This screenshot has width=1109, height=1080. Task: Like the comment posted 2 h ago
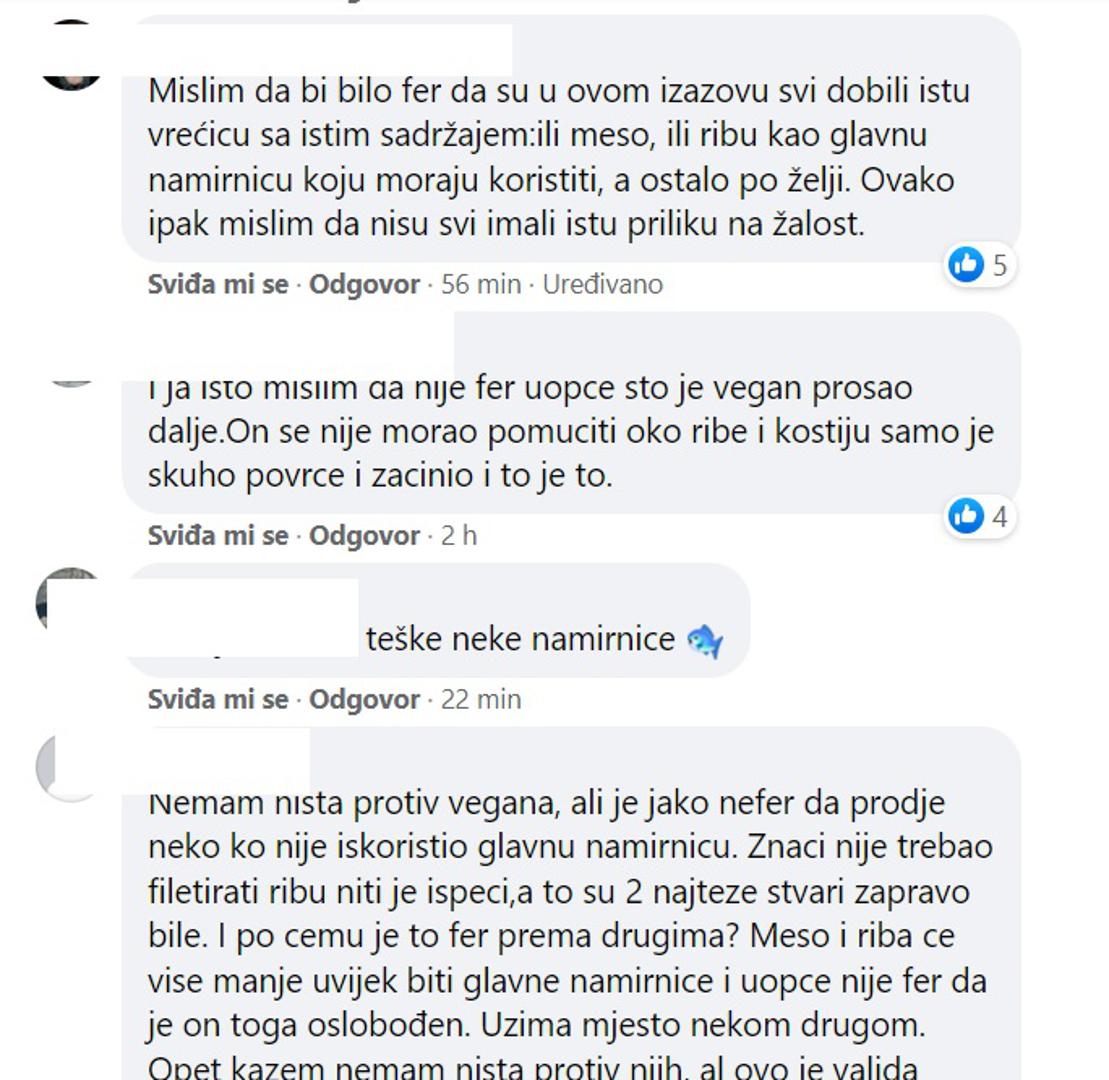(x=217, y=536)
